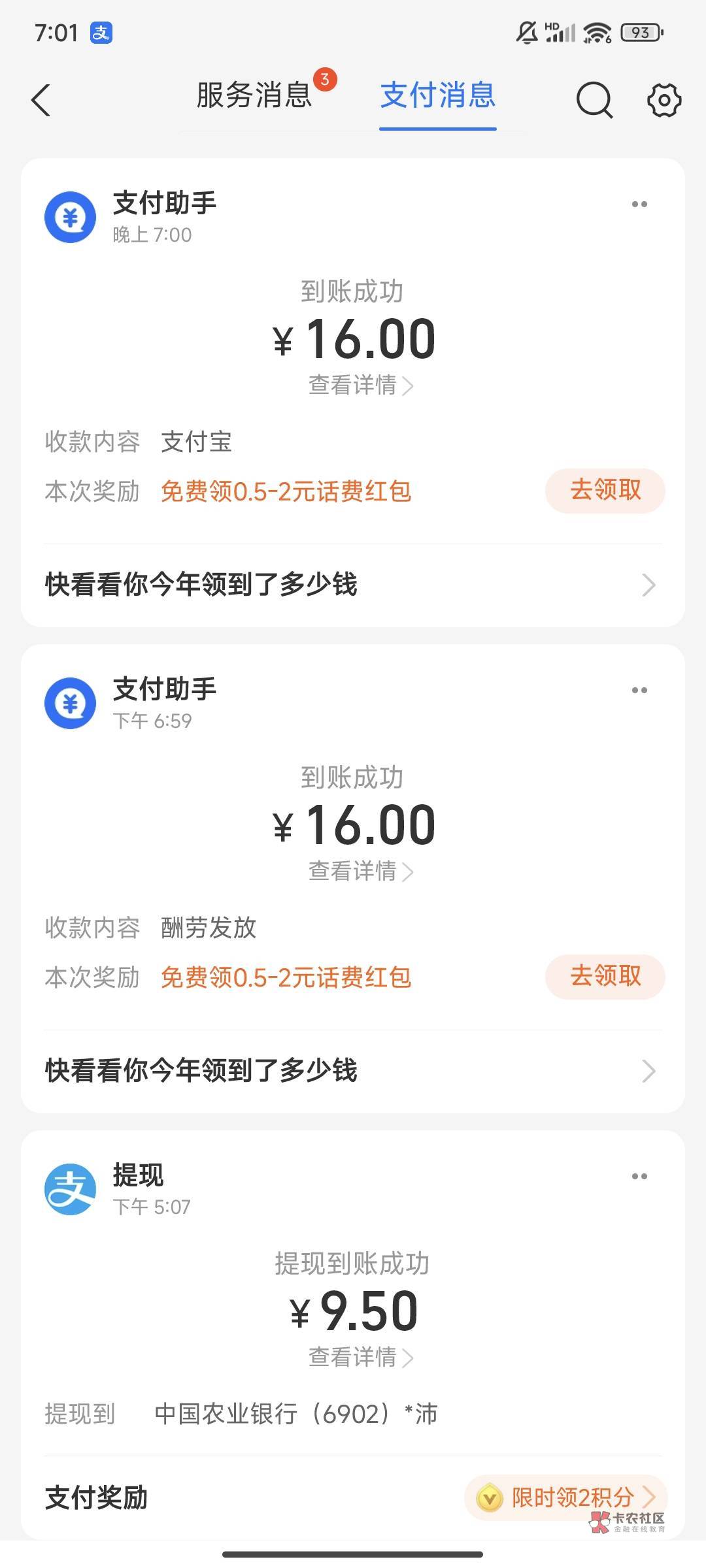Viewport: 706px width, 1568px height.
Task: Open 快看看你今年领到了多少钱 under 酬劳发放 payment
Action: [x=350, y=1071]
